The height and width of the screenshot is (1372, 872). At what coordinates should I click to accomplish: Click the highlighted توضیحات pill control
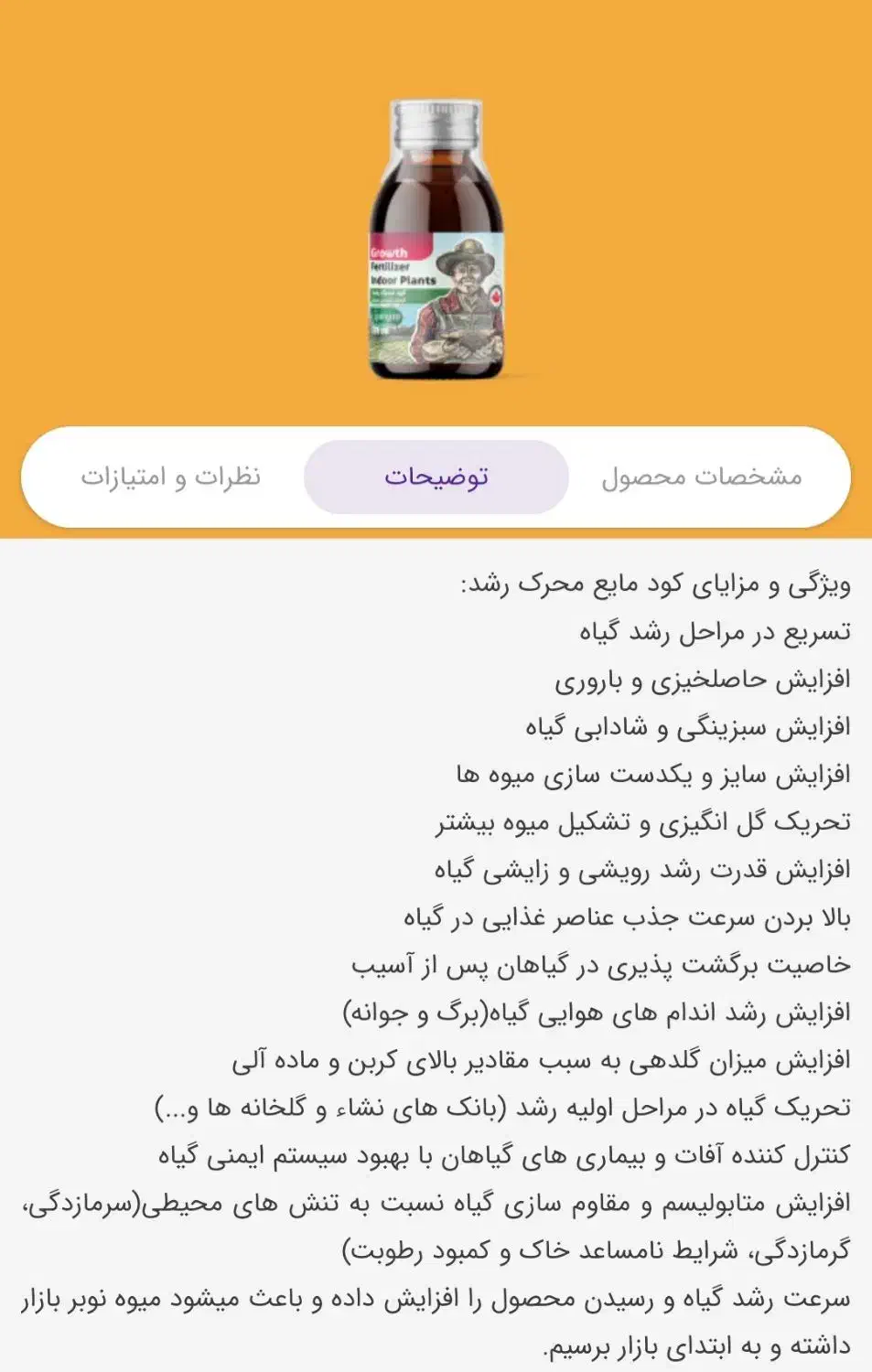437,475
